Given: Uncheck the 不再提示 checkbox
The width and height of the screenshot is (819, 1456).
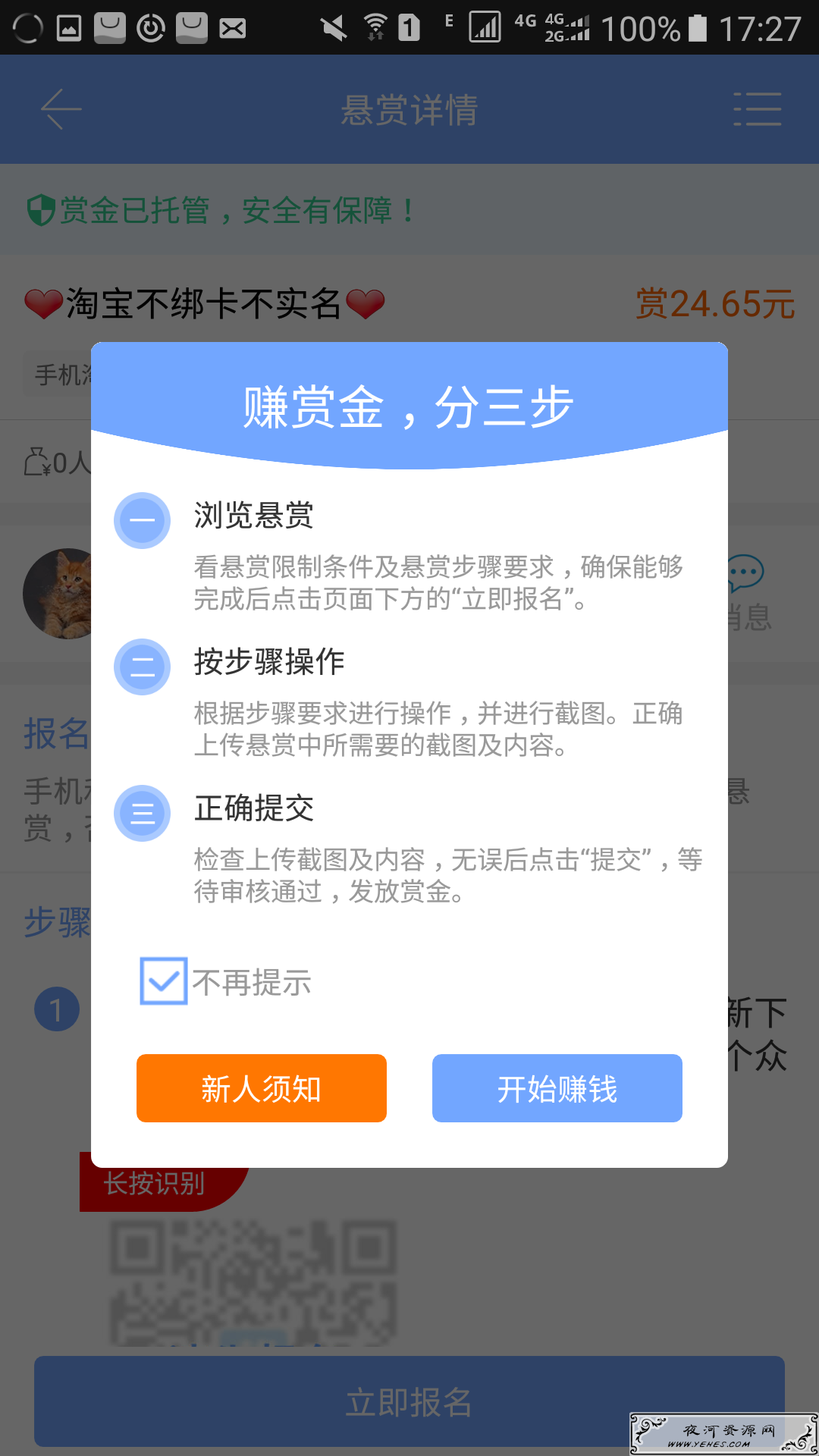Looking at the screenshot, I should tap(164, 981).
